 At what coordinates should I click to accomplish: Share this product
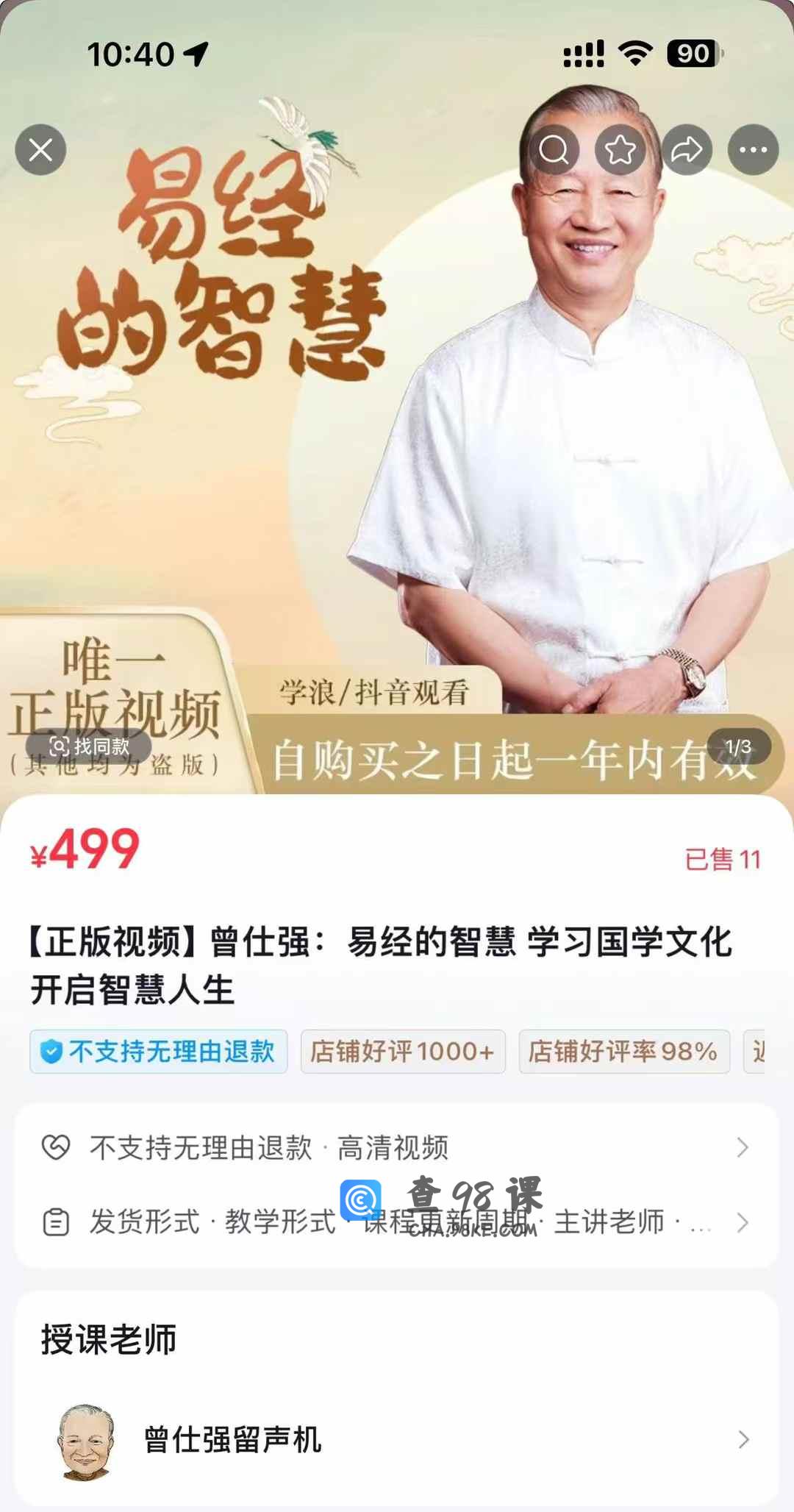click(x=687, y=150)
